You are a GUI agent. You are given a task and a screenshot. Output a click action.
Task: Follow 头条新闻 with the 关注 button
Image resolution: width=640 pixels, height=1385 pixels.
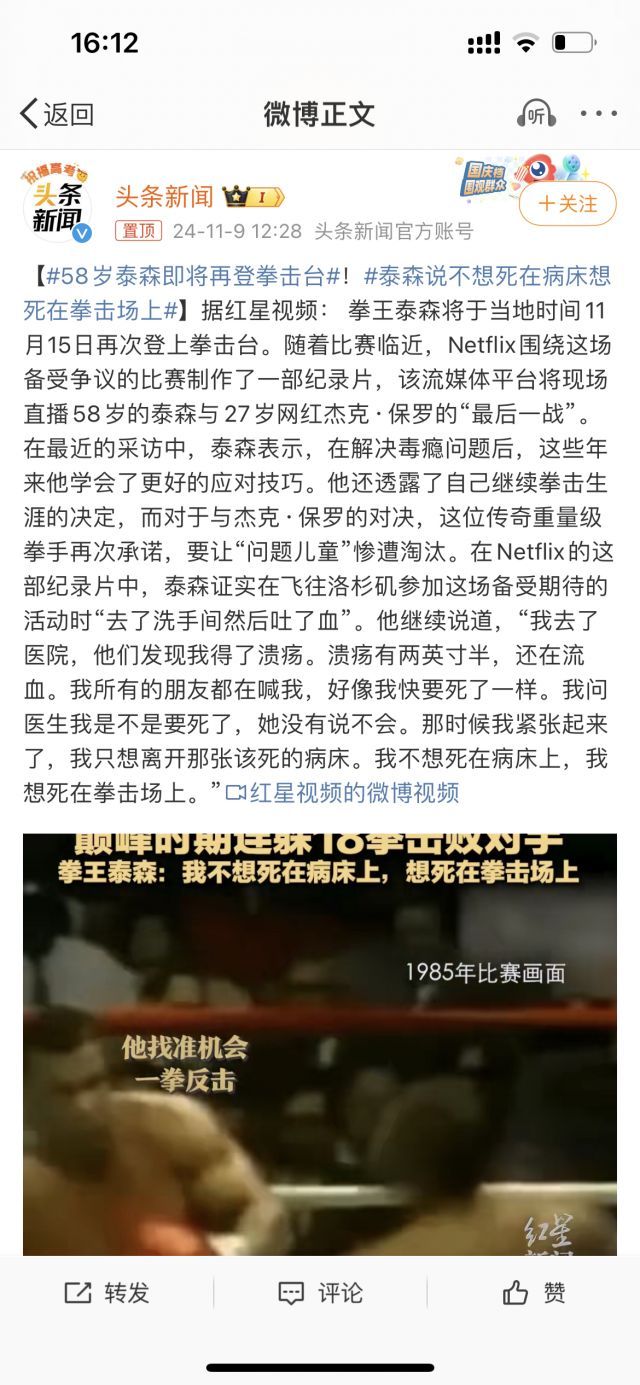click(x=567, y=204)
